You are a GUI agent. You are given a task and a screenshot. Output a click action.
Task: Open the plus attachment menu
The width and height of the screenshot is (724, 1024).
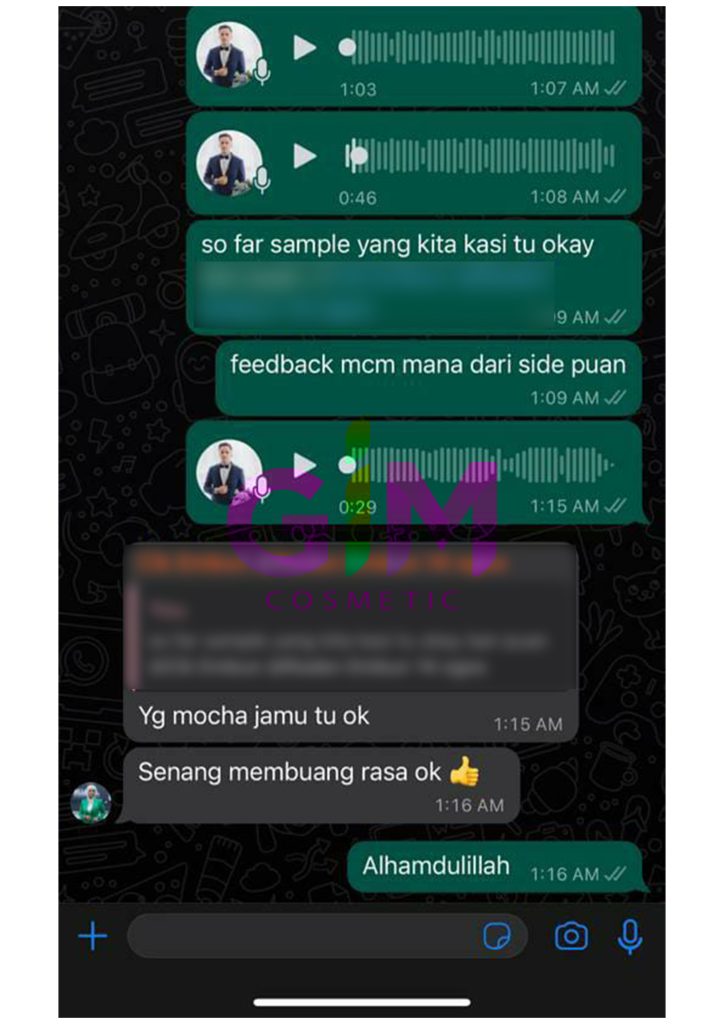93,937
